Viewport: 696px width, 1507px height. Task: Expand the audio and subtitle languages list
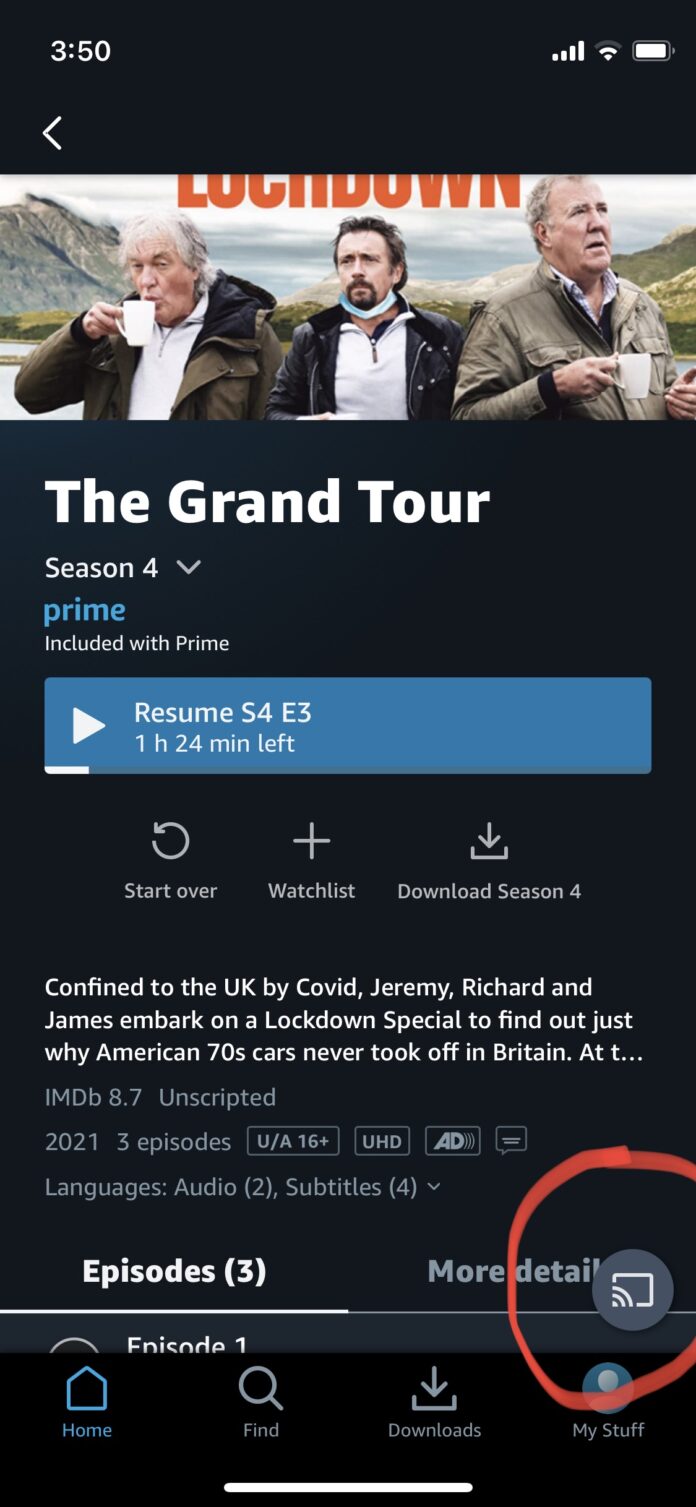[243, 1187]
